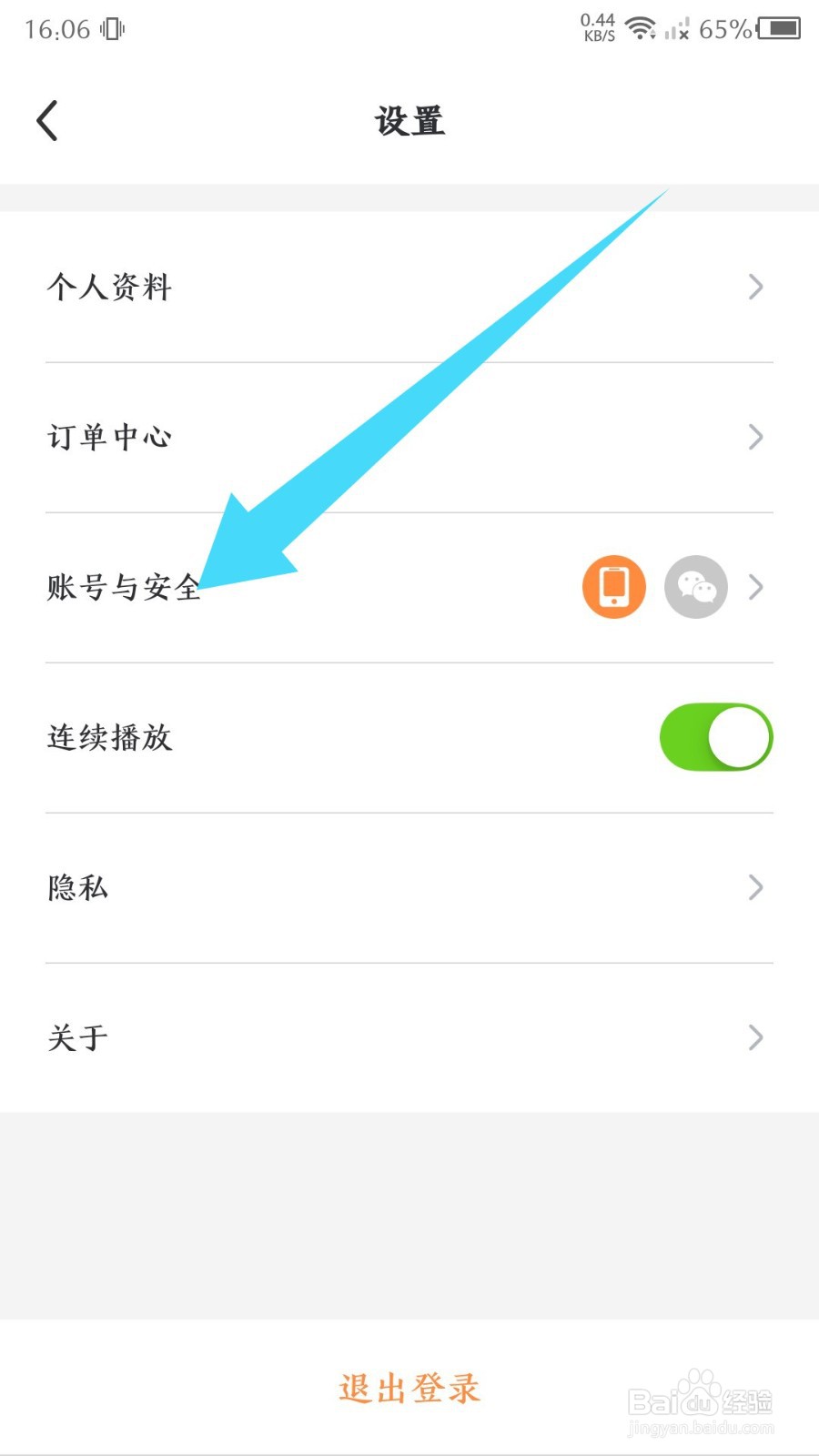Tap the battery indicator in the status bar
This screenshot has width=819, height=1456.
[x=781, y=29]
